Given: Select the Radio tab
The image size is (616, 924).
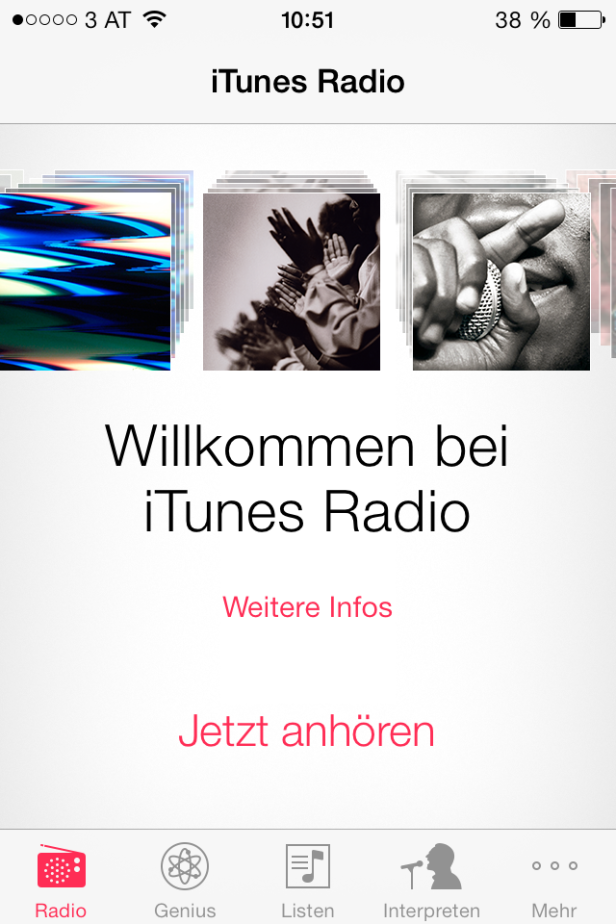Looking at the screenshot, I should point(61,880).
